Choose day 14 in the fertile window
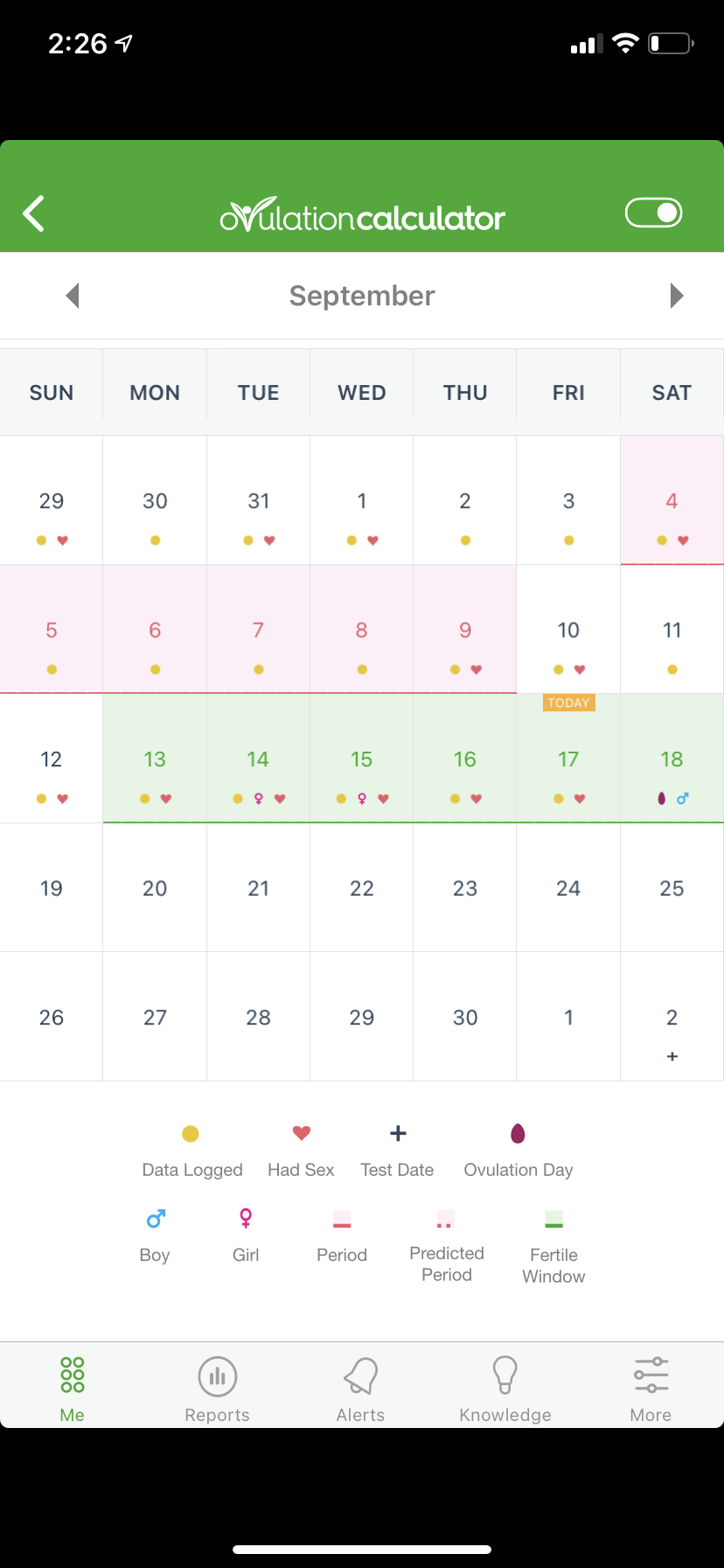Image resolution: width=724 pixels, height=1568 pixels. click(258, 759)
